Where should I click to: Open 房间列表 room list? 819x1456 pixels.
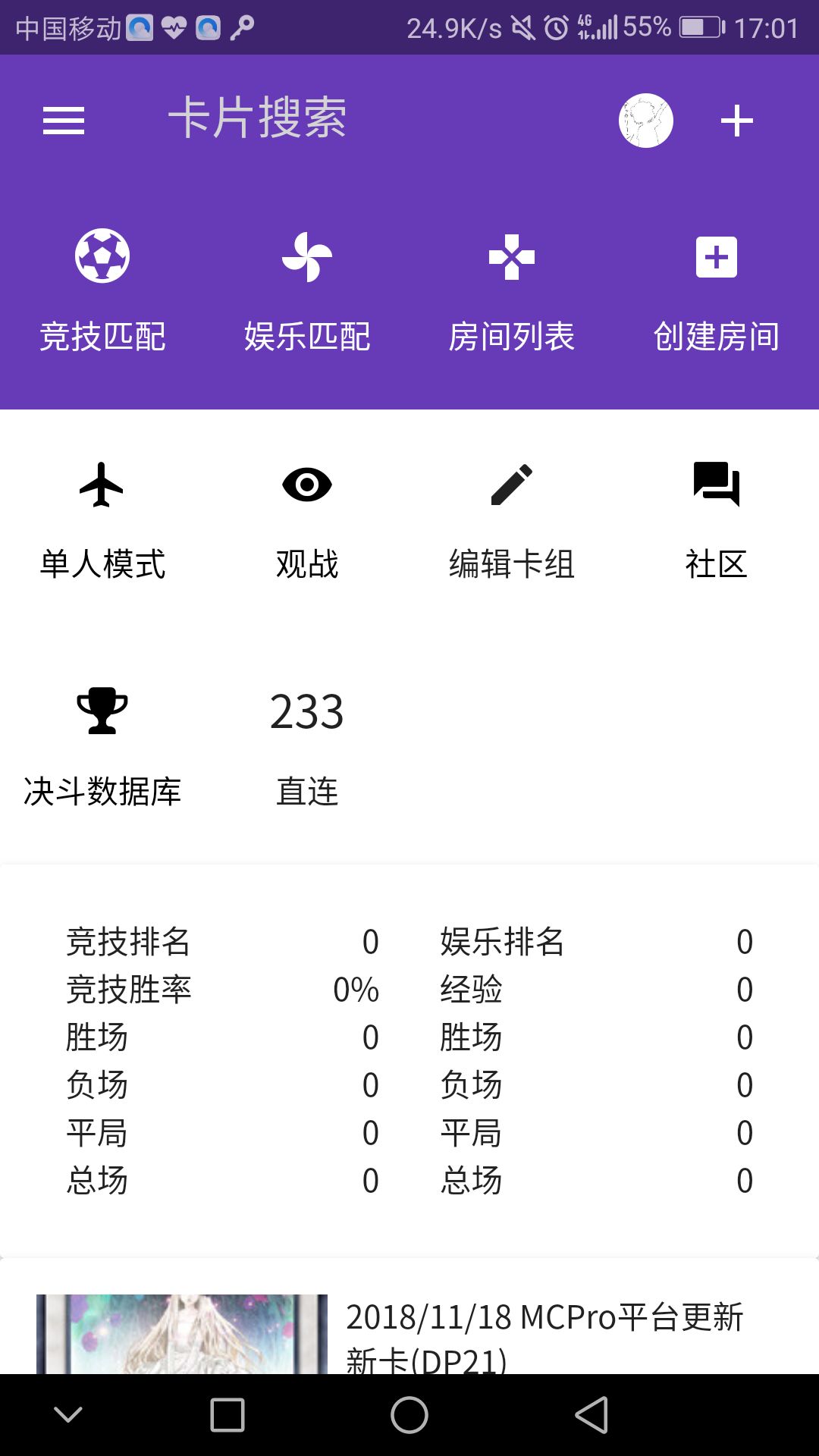coord(512,292)
